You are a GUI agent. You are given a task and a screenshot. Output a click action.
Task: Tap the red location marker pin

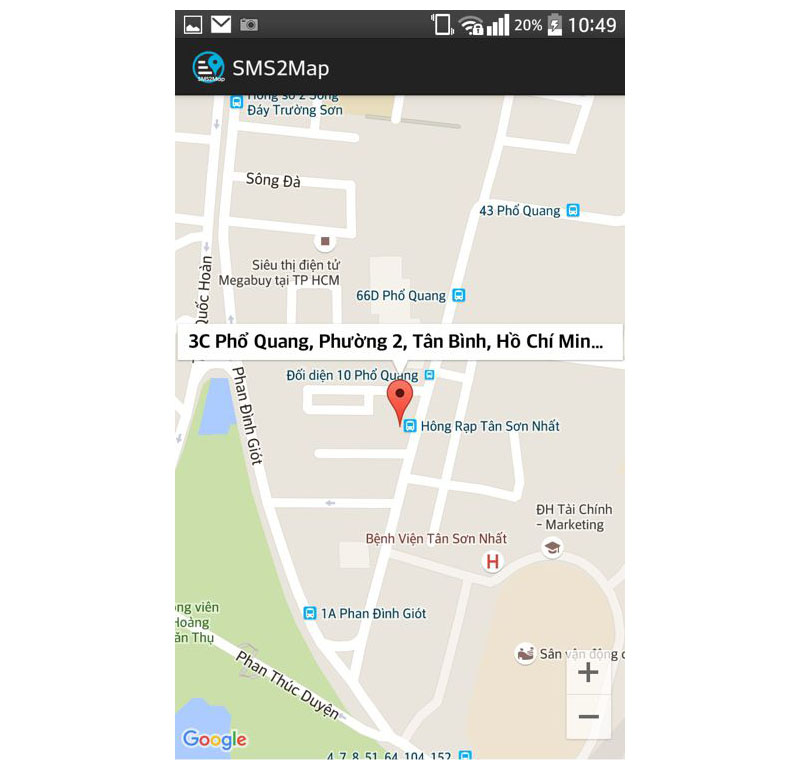tap(400, 400)
